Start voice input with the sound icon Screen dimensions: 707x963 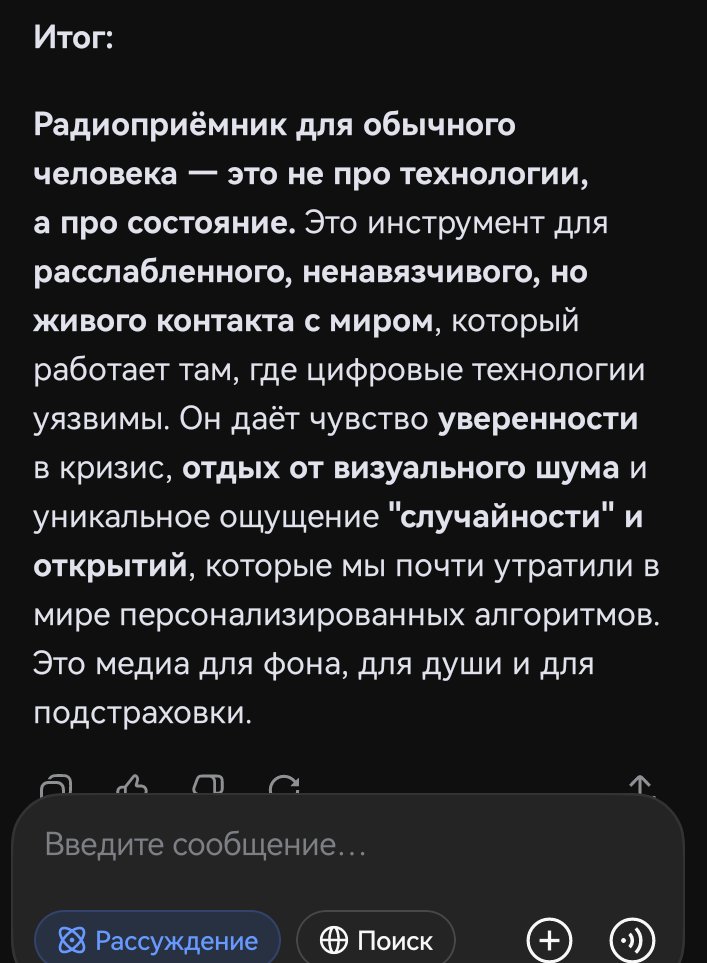click(x=633, y=940)
